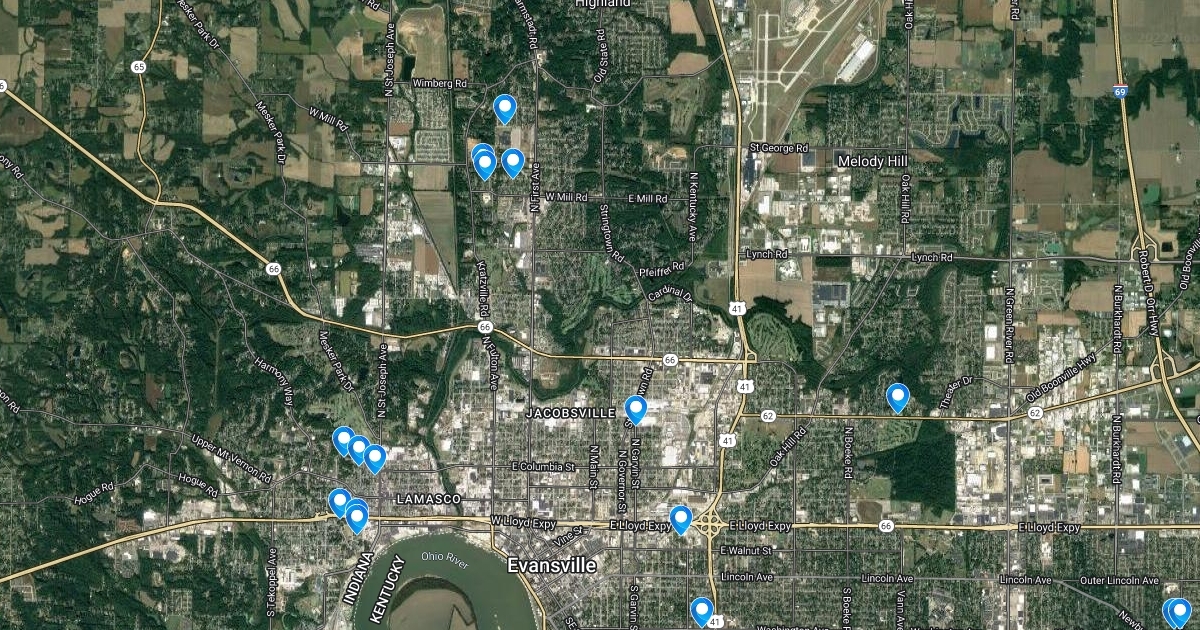This screenshot has height=630, width=1200.
Task: Open the pin next to the Jacobsville label
Action: (635, 408)
